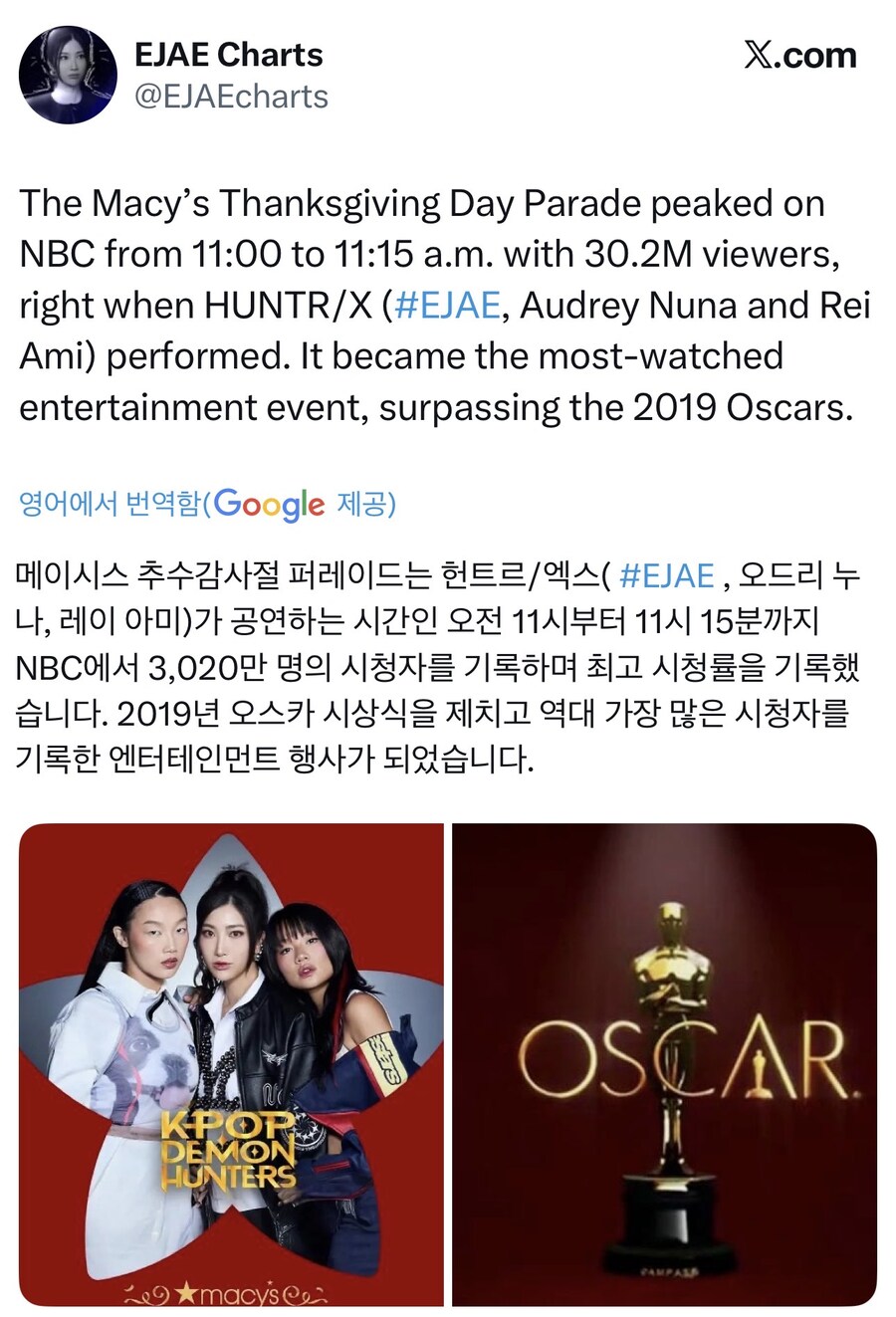
Task: View the Oscar statue photo
Action: [x=664, y=1063]
